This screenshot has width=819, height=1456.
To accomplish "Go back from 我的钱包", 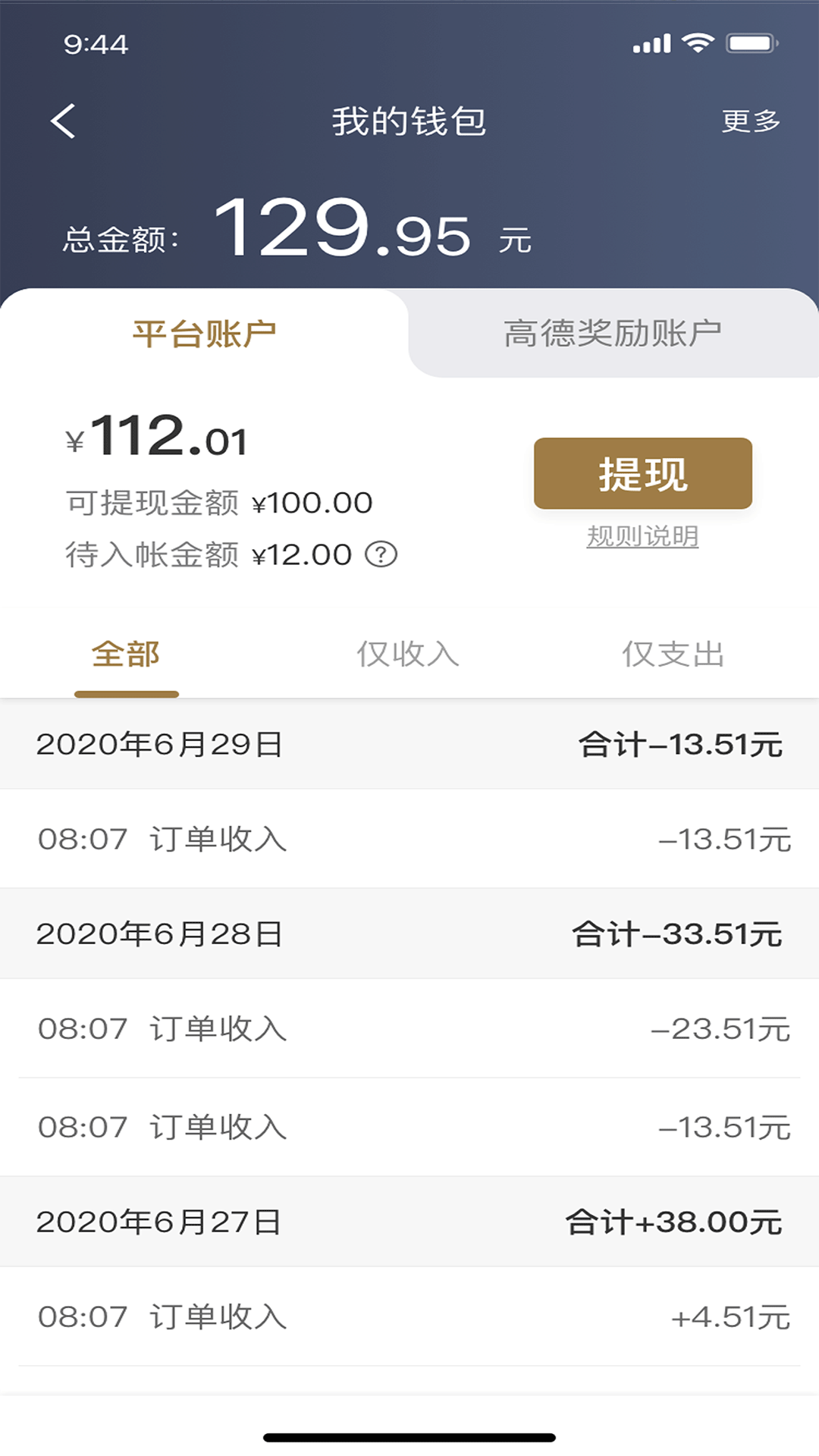I will [x=64, y=121].
